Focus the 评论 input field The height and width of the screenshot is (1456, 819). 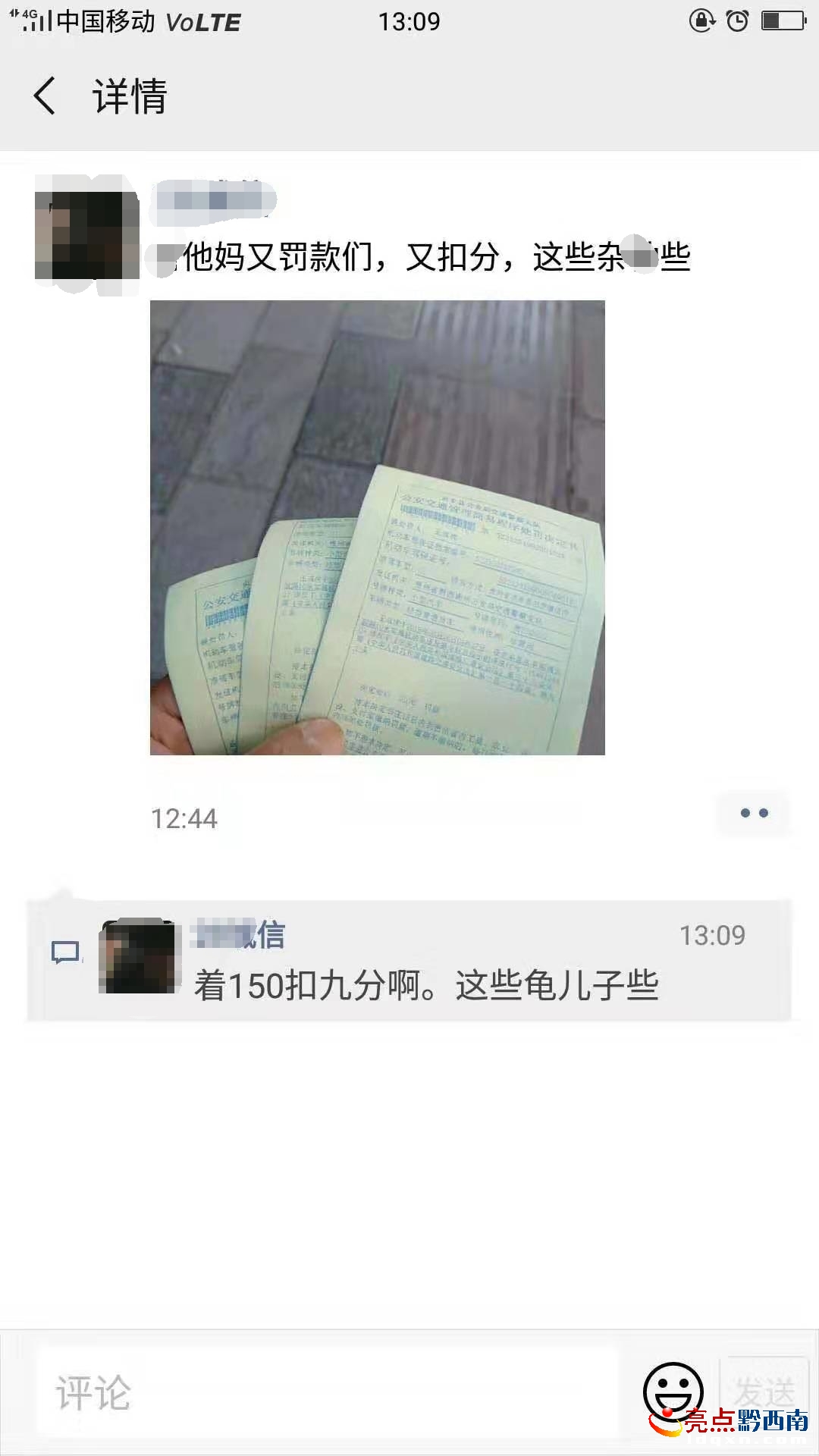326,1392
